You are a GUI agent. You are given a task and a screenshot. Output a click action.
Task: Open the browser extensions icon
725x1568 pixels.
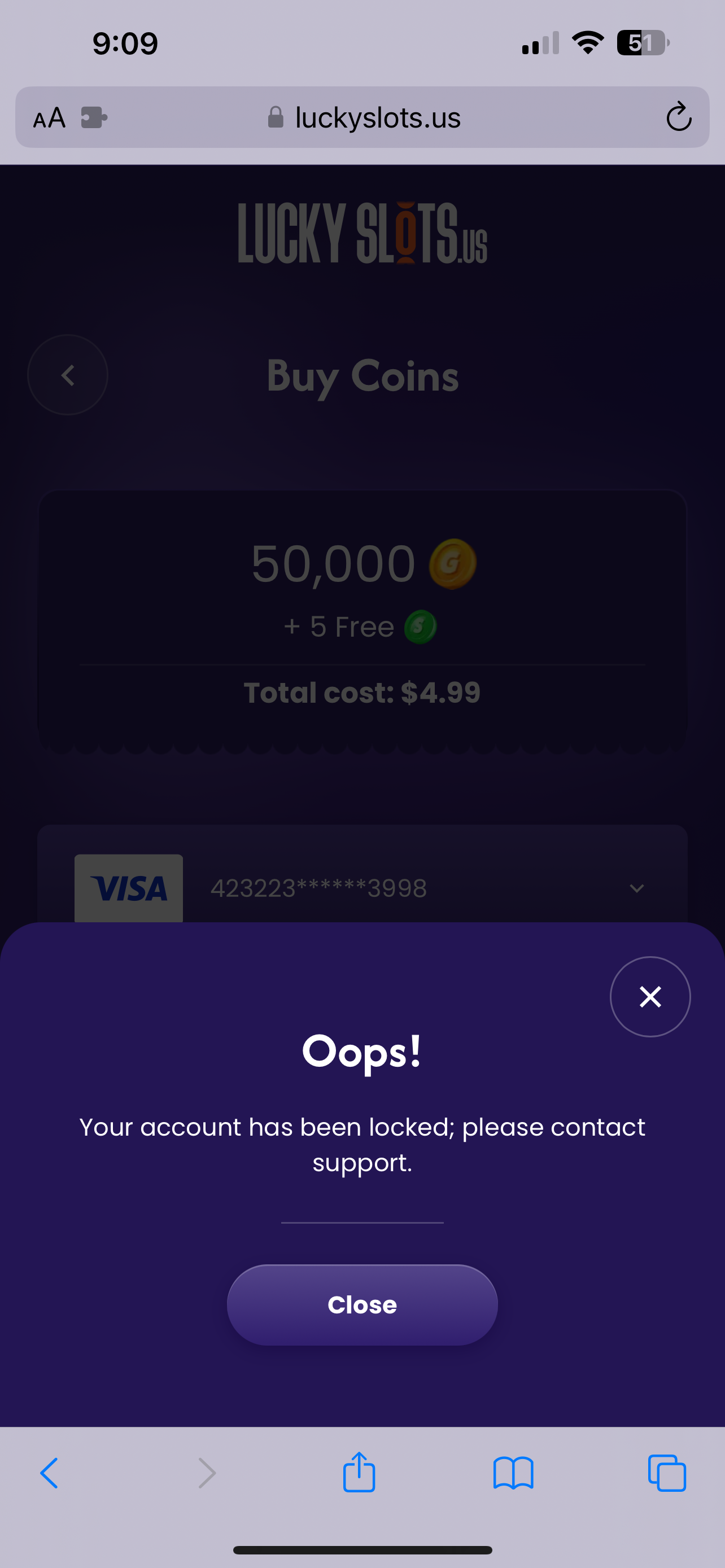(94, 117)
